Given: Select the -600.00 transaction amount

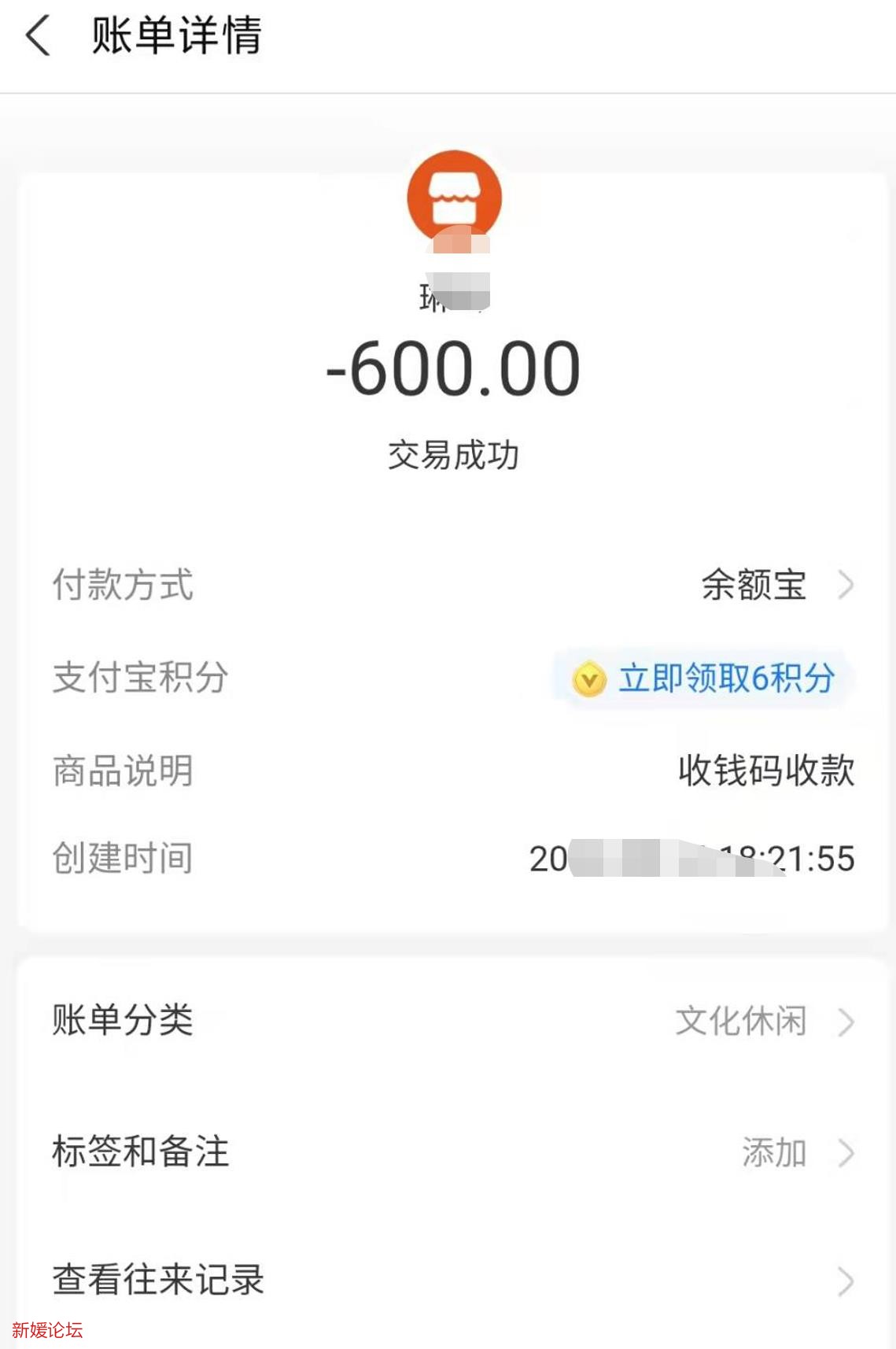Looking at the screenshot, I should tap(454, 370).
